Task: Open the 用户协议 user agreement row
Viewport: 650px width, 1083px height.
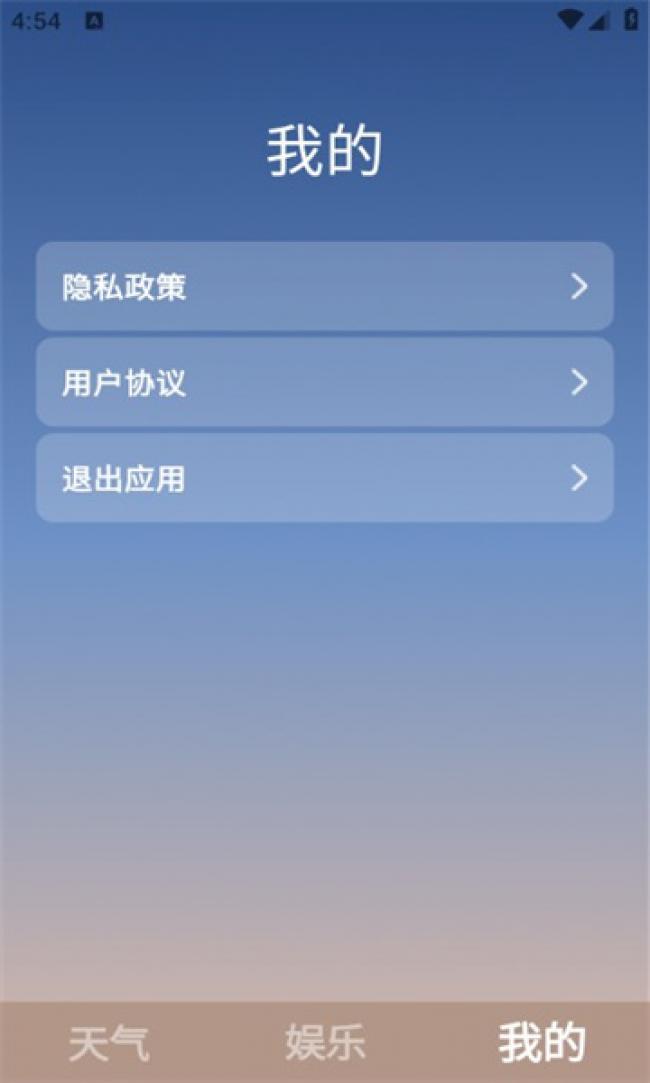Action: [x=324, y=383]
